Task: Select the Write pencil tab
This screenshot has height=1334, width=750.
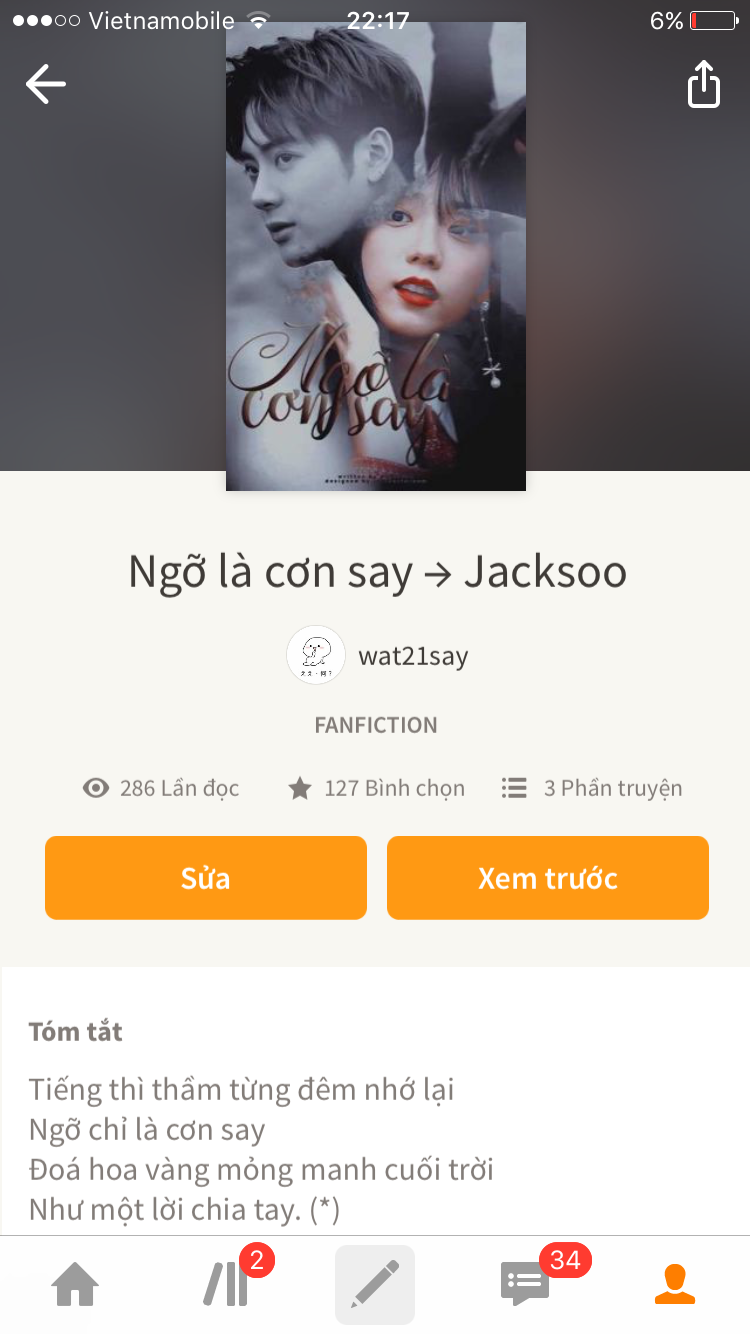Action: coord(375,1284)
